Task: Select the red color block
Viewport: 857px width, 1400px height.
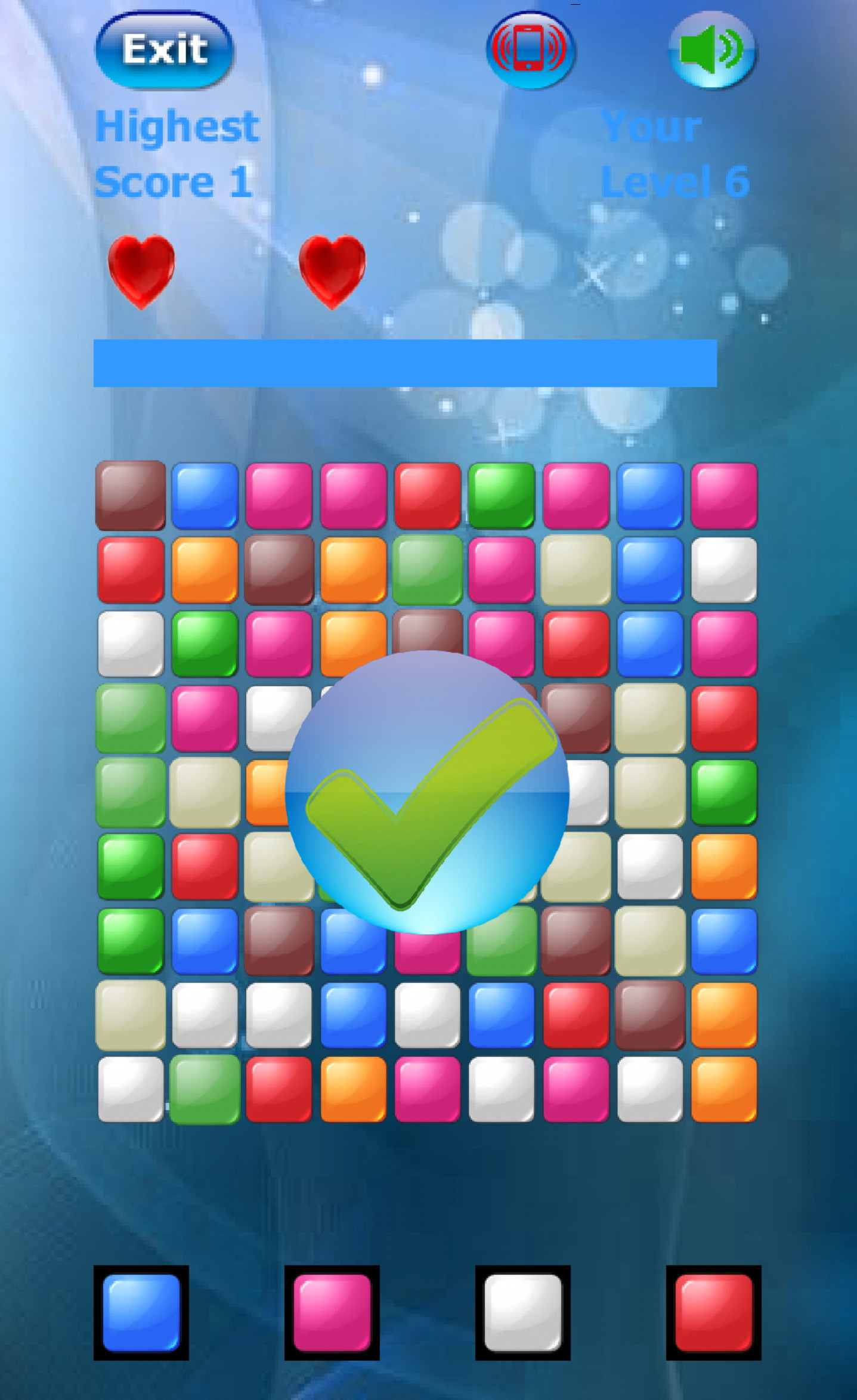Action: point(714,1312)
